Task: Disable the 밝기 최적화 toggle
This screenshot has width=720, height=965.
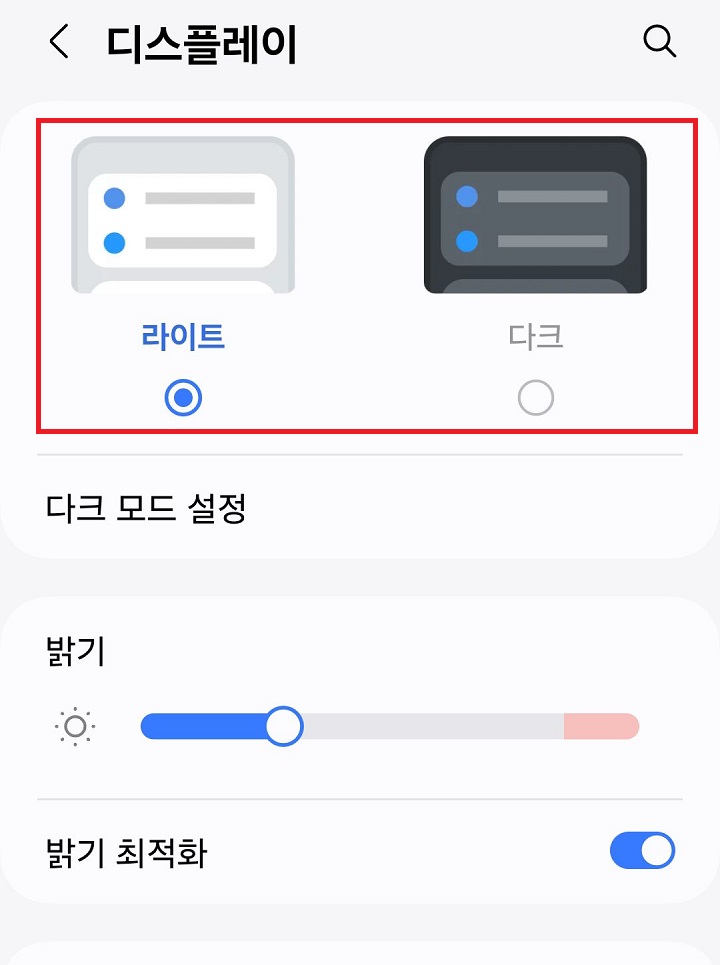Action: point(643,850)
